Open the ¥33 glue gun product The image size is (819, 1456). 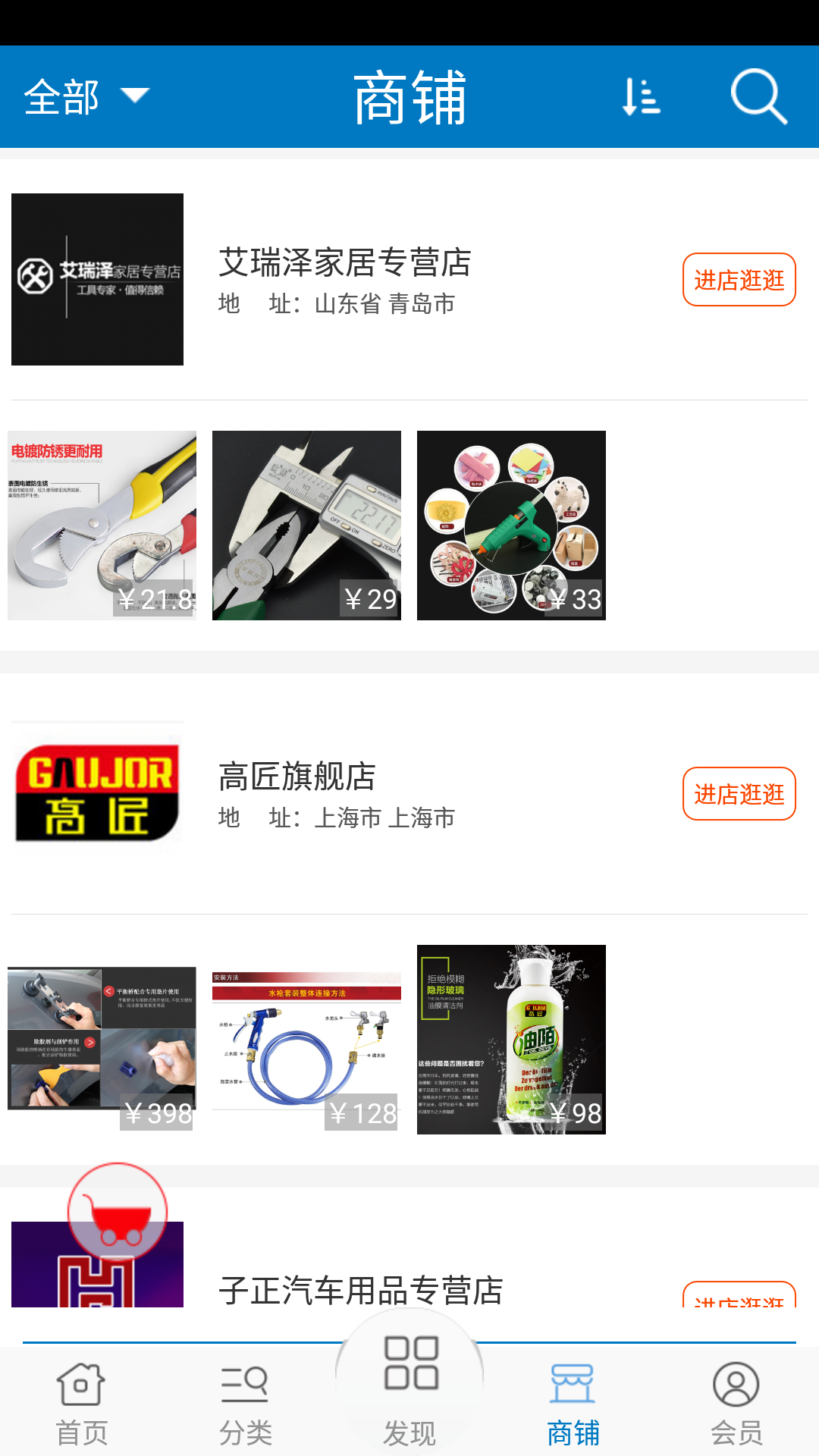(x=511, y=526)
